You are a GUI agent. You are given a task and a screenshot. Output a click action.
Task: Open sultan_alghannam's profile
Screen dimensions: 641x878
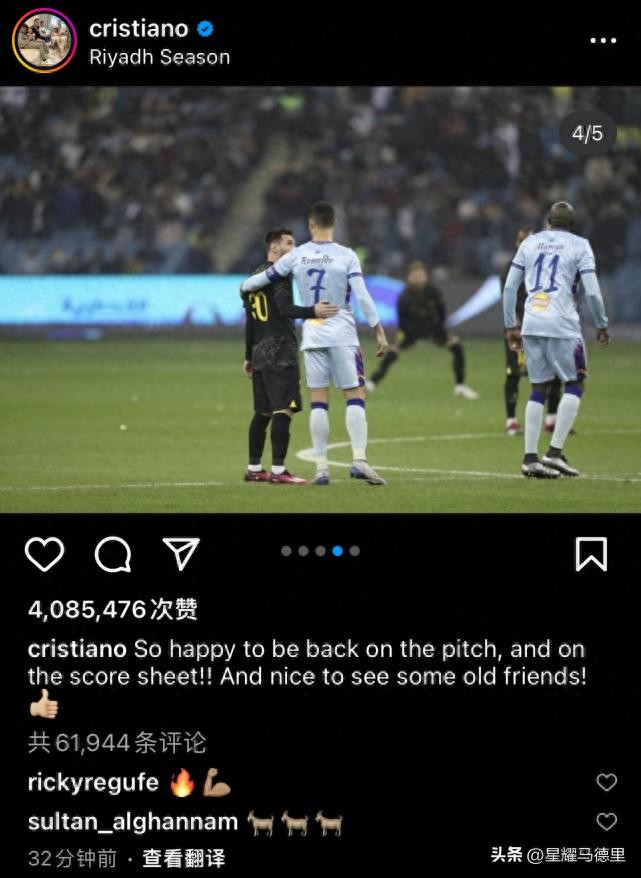point(133,822)
